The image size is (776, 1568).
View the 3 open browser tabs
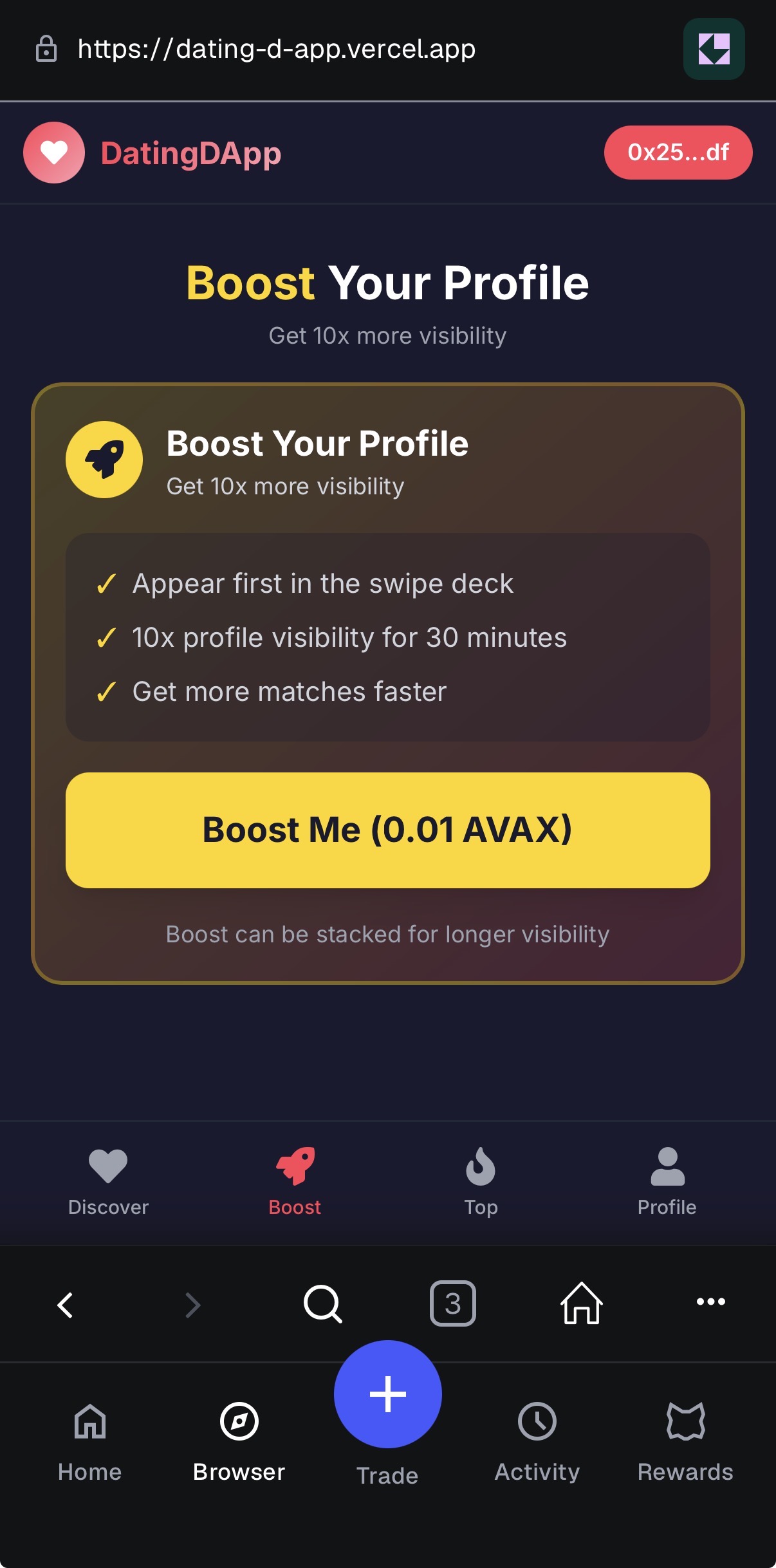tap(452, 1303)
